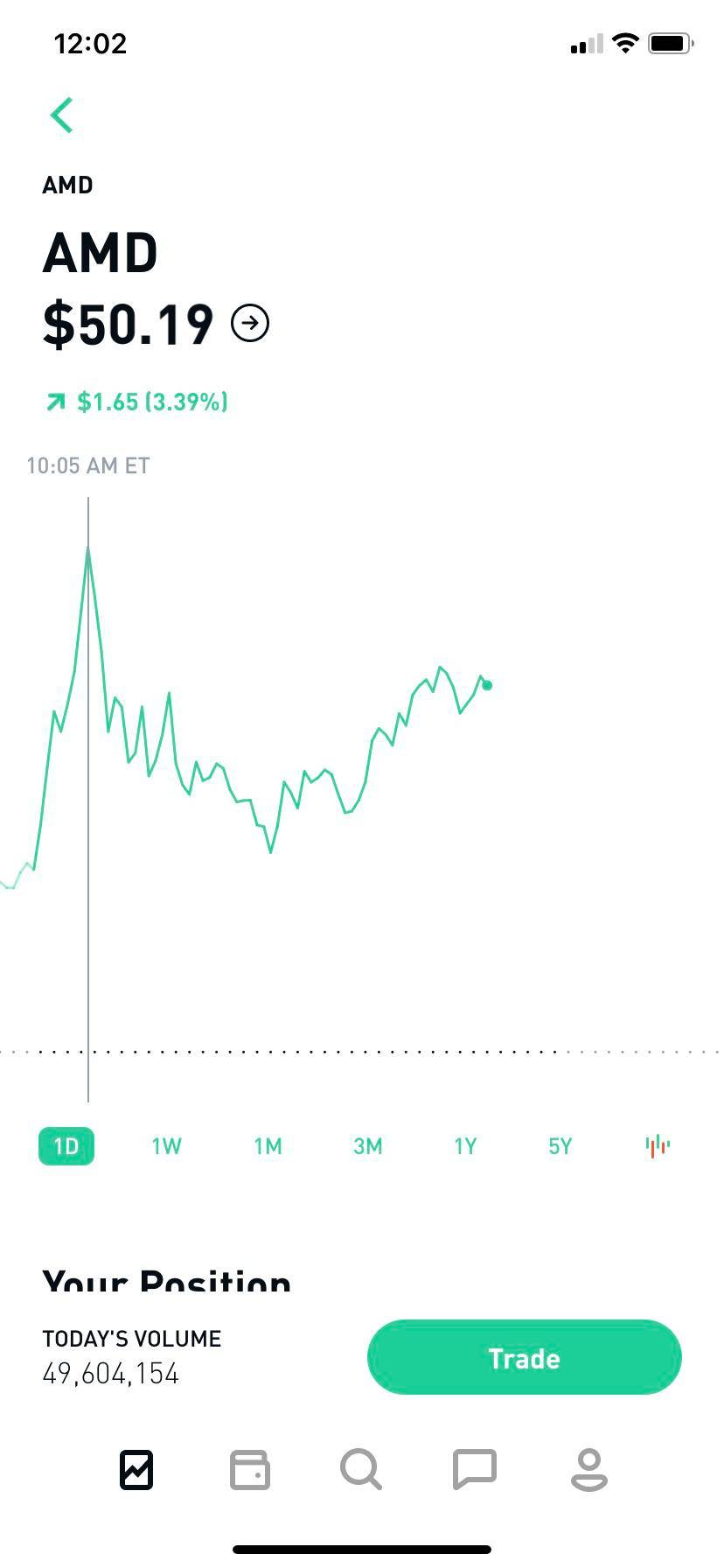Select the 5Y timeframe

pos(560,1145)
